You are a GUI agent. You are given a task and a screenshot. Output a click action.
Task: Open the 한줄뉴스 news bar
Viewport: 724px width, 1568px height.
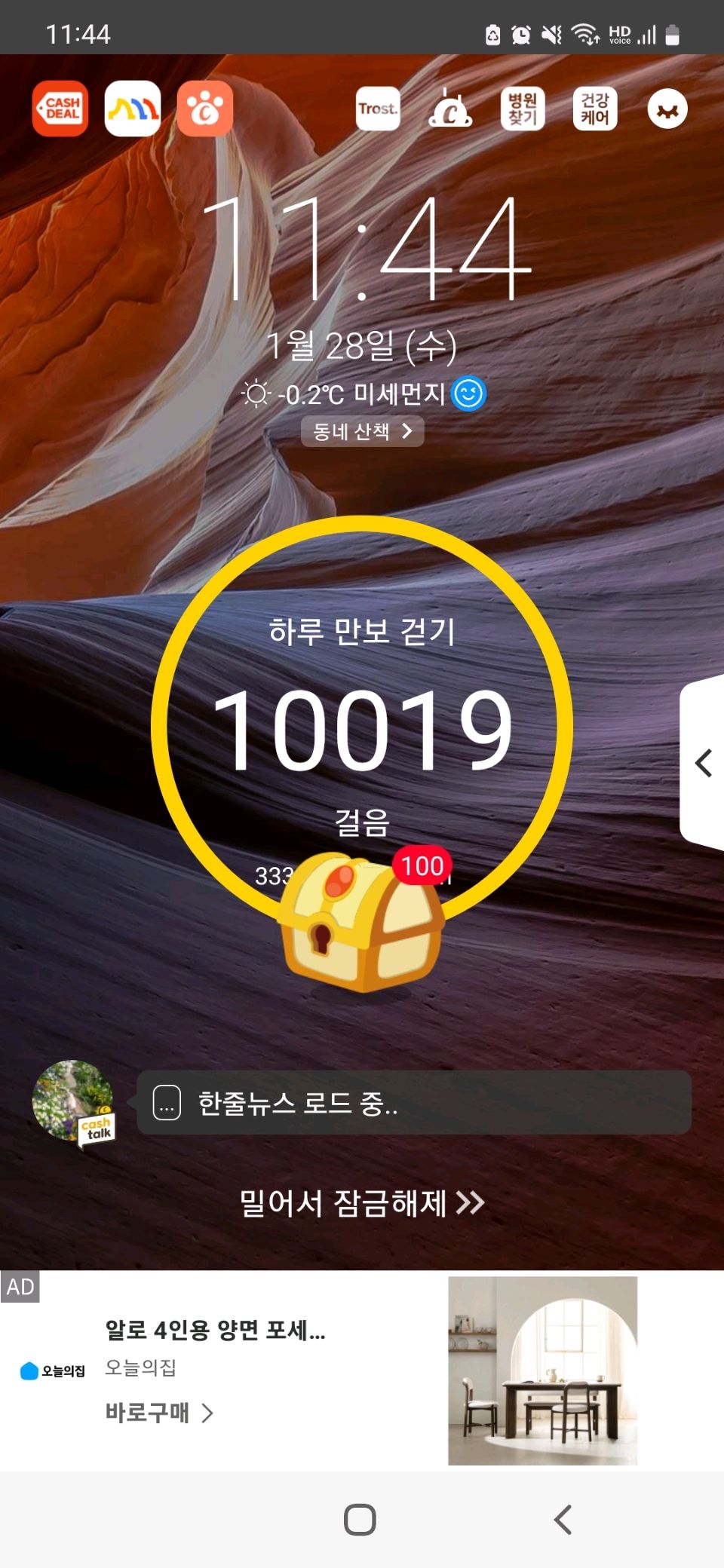click(x=413, y=1103)
